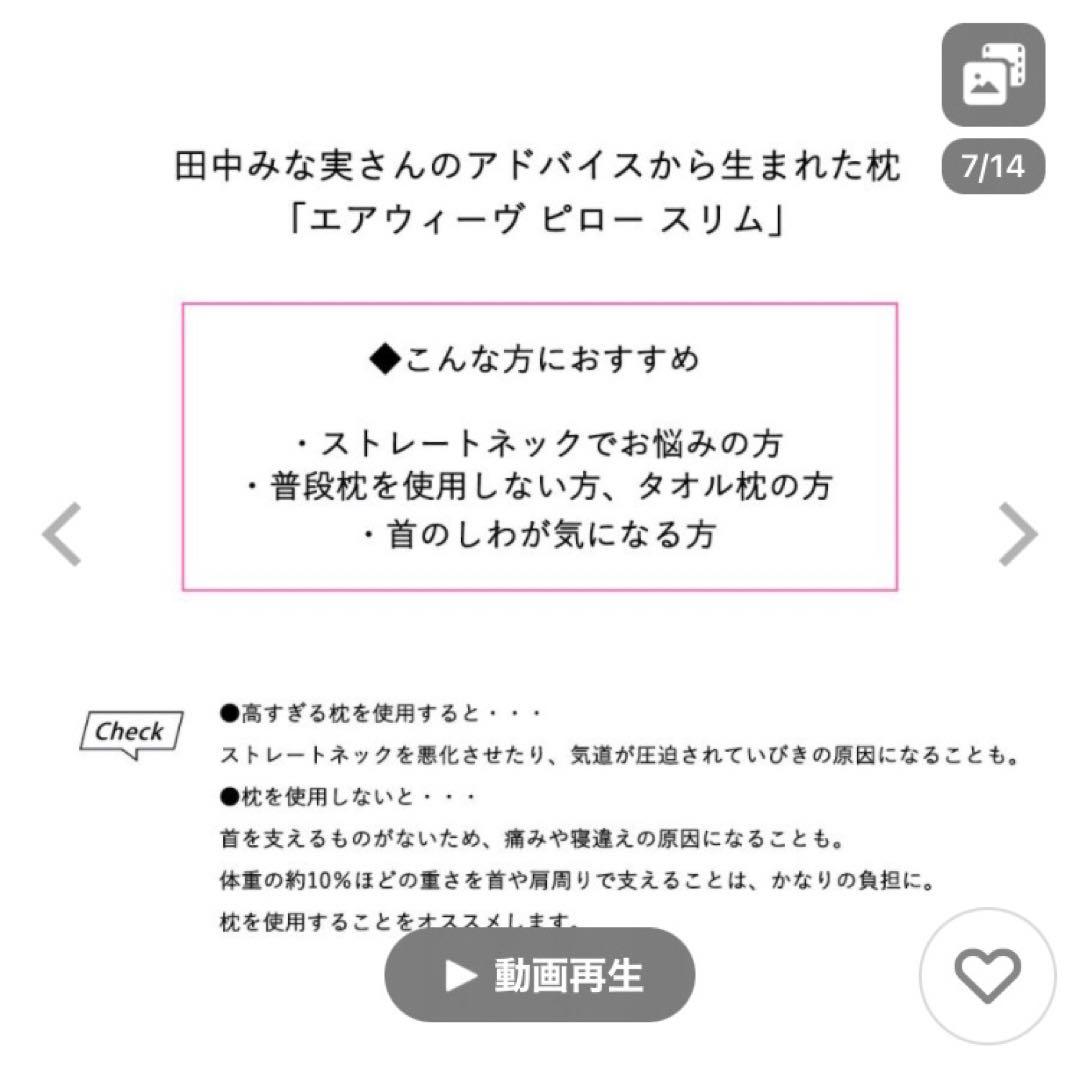Open the photo and video gallery icon
The image size is (1080, 1079).
(x=993, y=74)
